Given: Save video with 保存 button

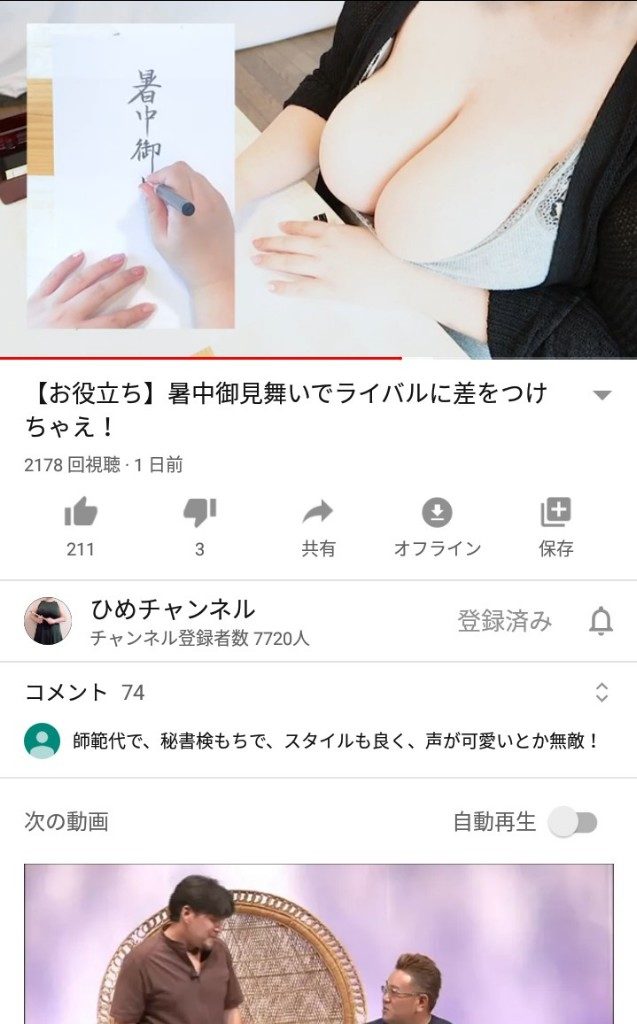Looking at the screenshot, I should [556, 514].
